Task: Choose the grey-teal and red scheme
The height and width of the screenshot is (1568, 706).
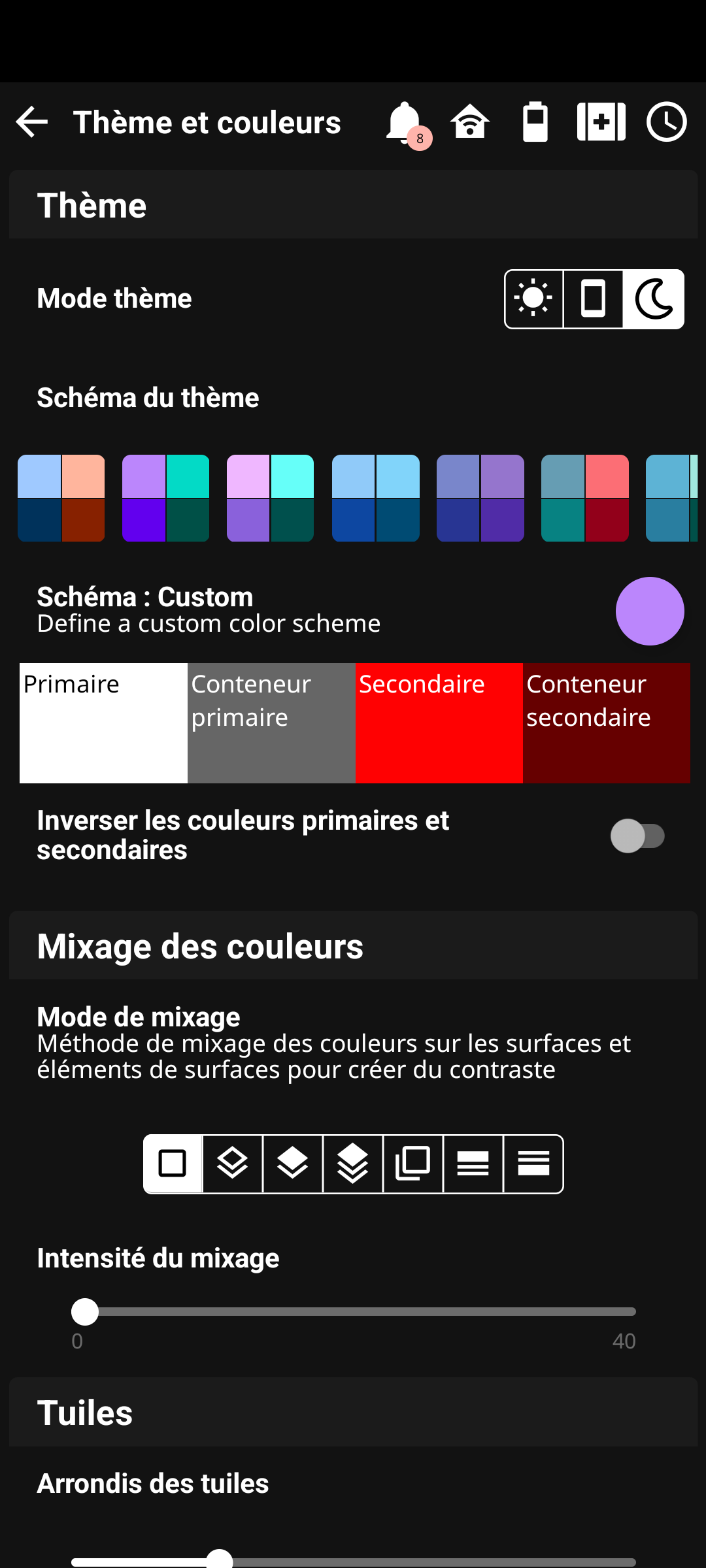Action: 584,498
